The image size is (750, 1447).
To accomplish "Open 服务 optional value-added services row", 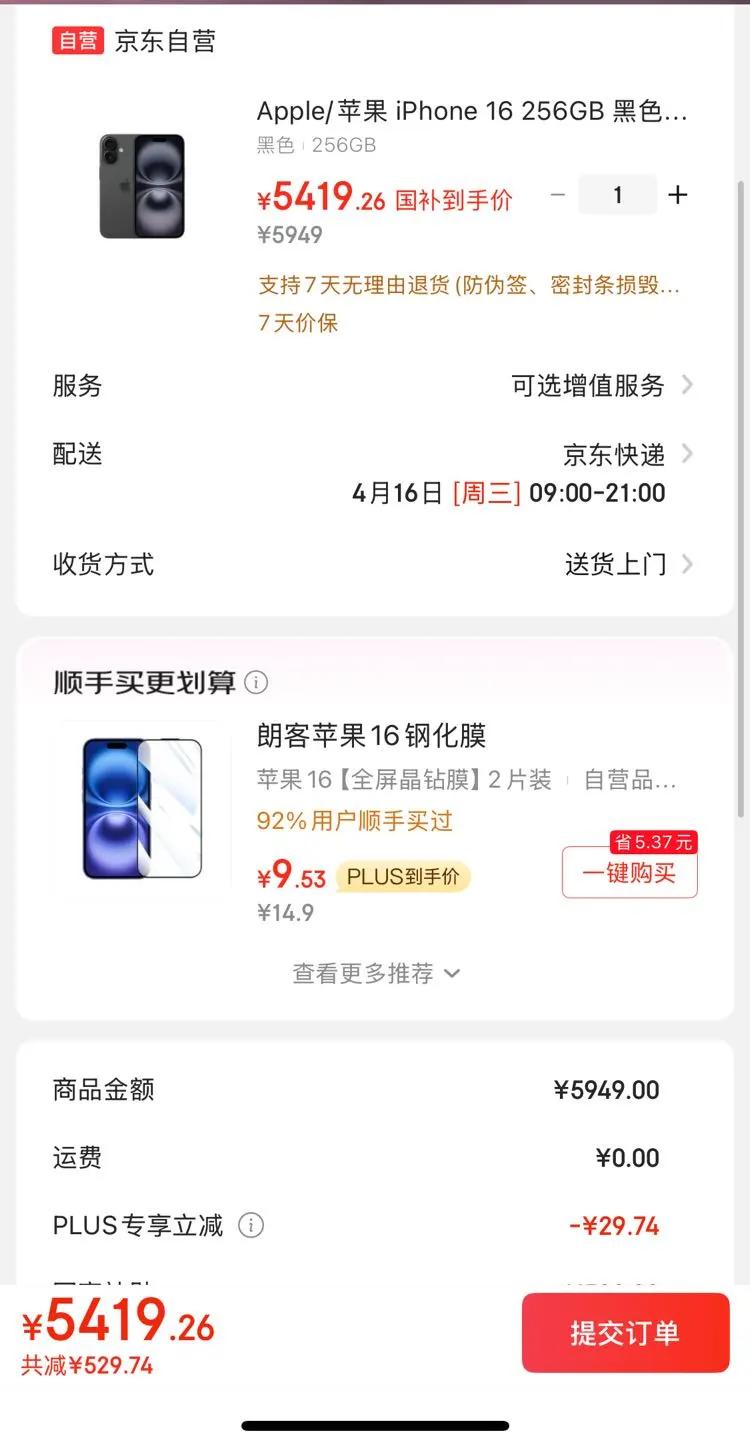I will pyautogui.click(x=374, y=386).
